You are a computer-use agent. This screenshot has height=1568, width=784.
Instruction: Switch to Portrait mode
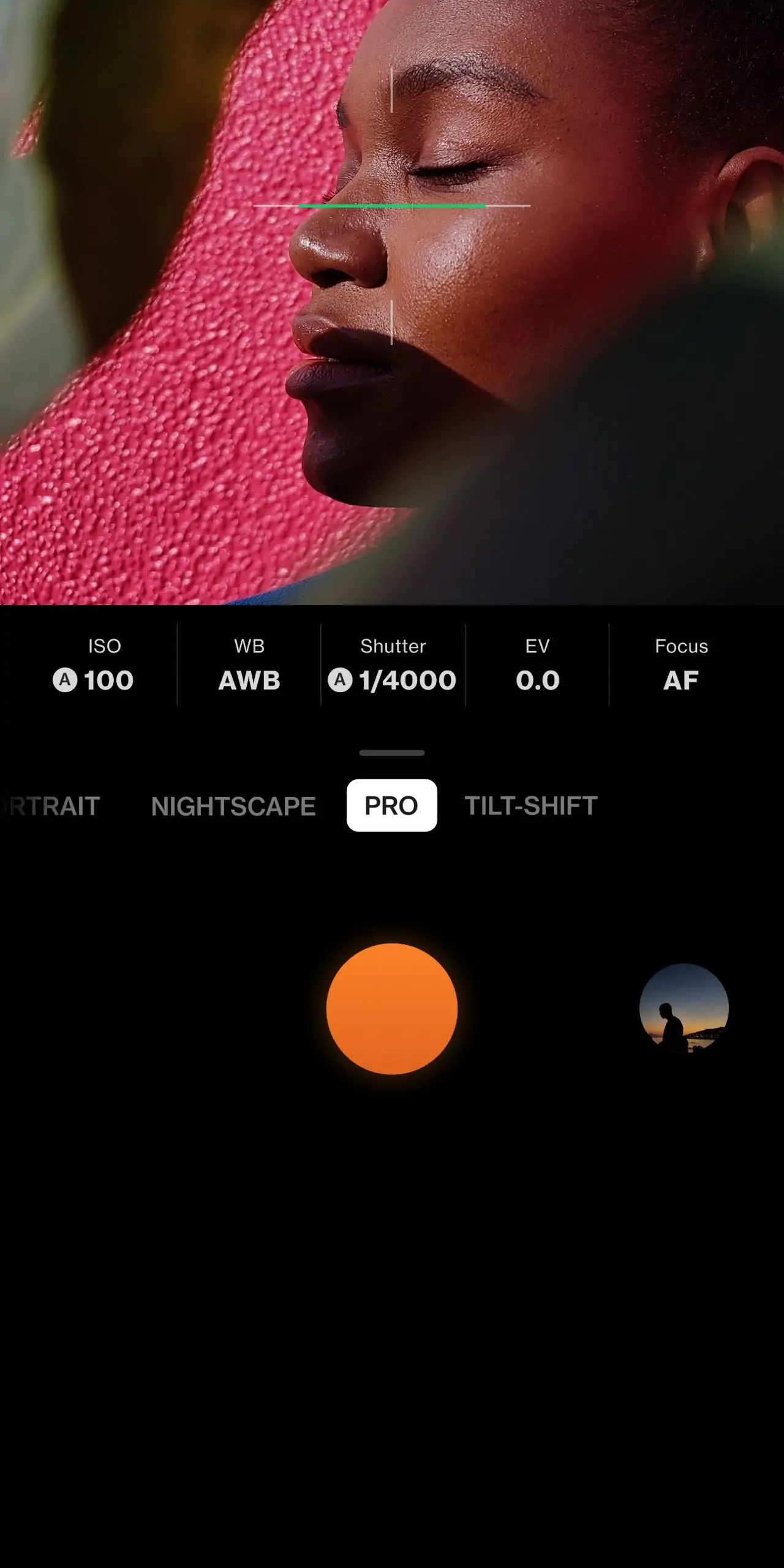(x=52, y=806)
